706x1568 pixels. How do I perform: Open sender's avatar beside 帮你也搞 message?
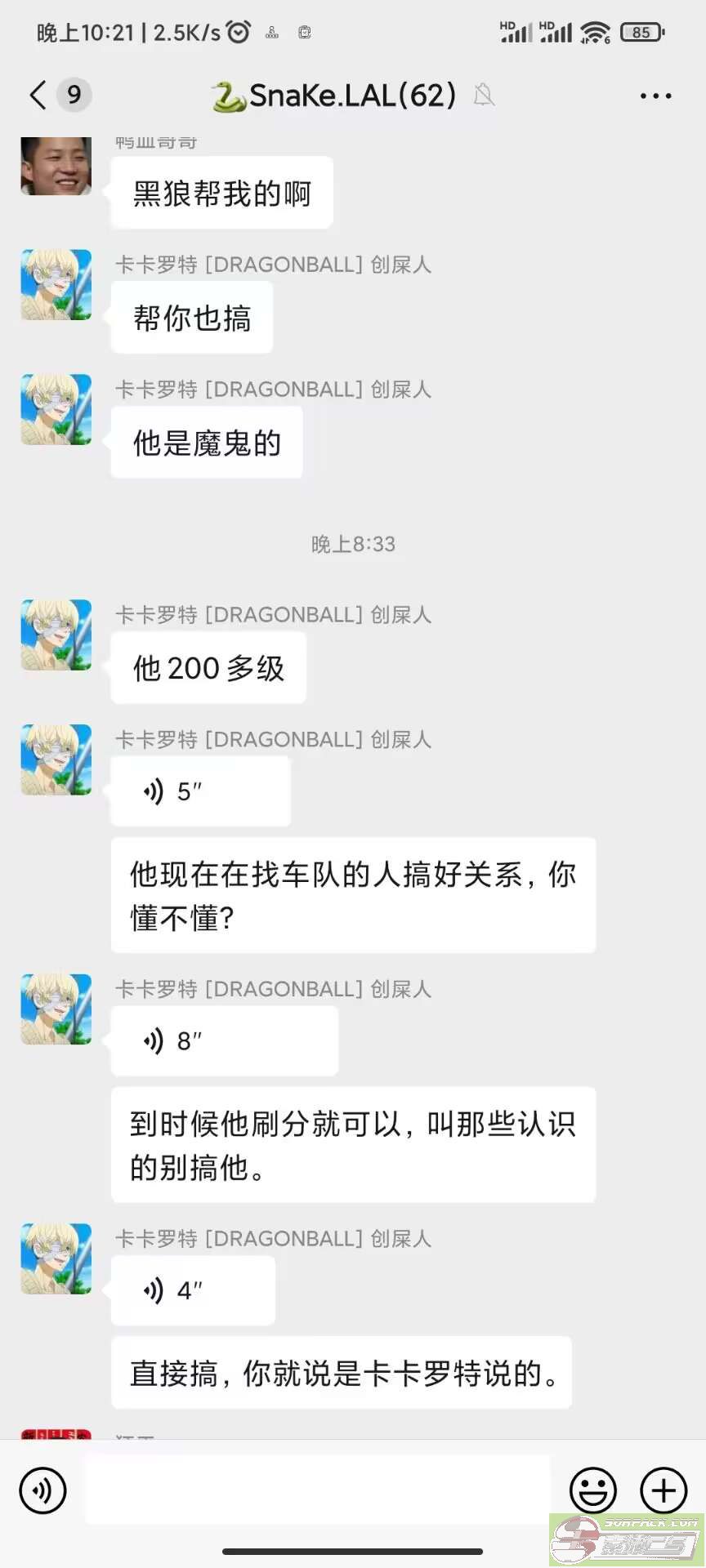coord(56,285)
